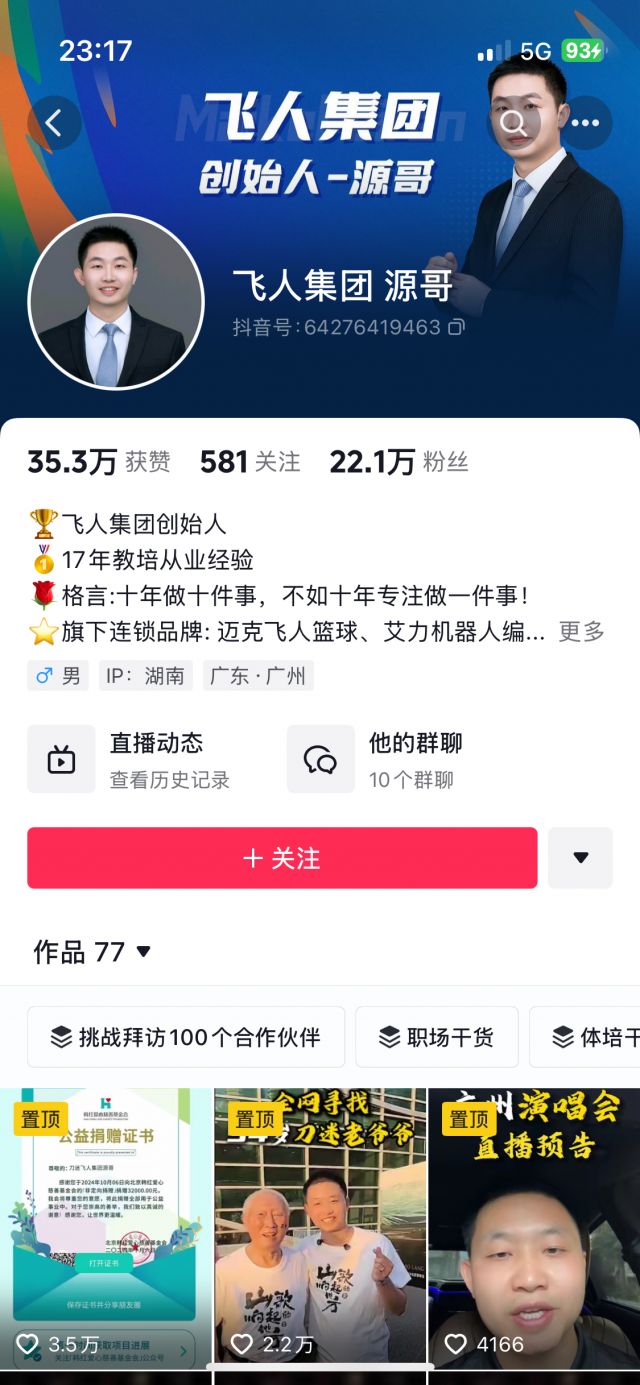Expand the bio with 更多
This screenshot has width=640, height=1385.
581,632
